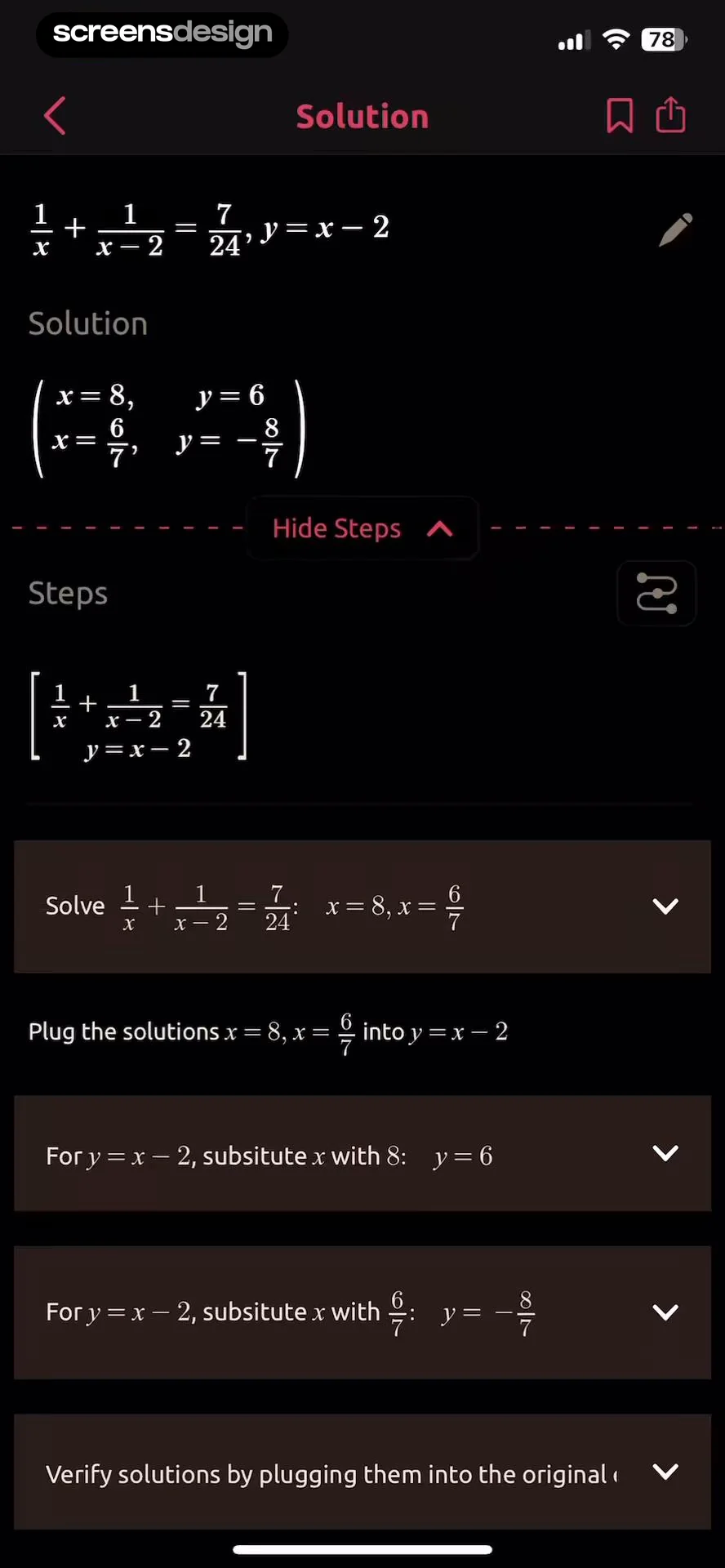Expand the substitute x with 6/7 step

[665, 1312]
